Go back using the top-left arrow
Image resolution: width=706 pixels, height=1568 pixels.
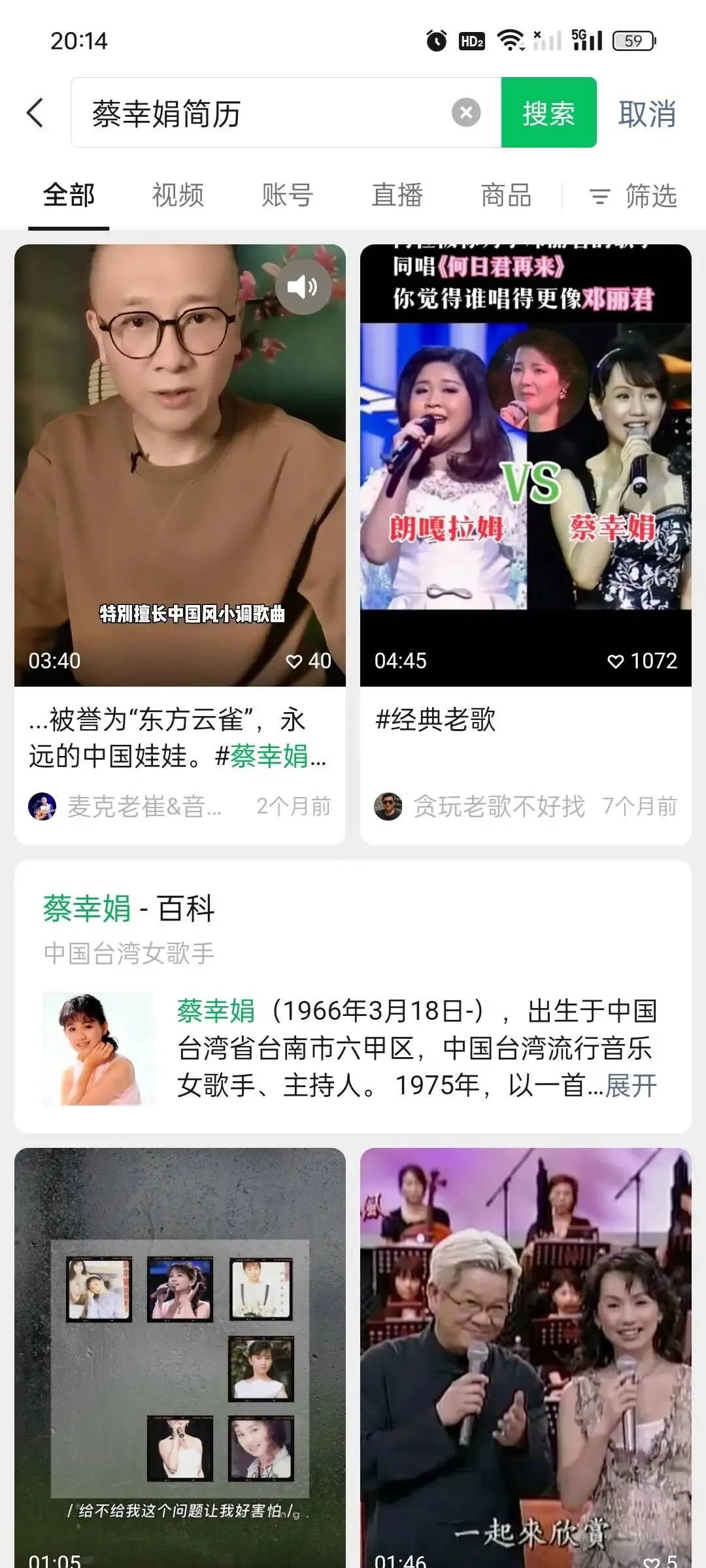(x=35, y=113)
